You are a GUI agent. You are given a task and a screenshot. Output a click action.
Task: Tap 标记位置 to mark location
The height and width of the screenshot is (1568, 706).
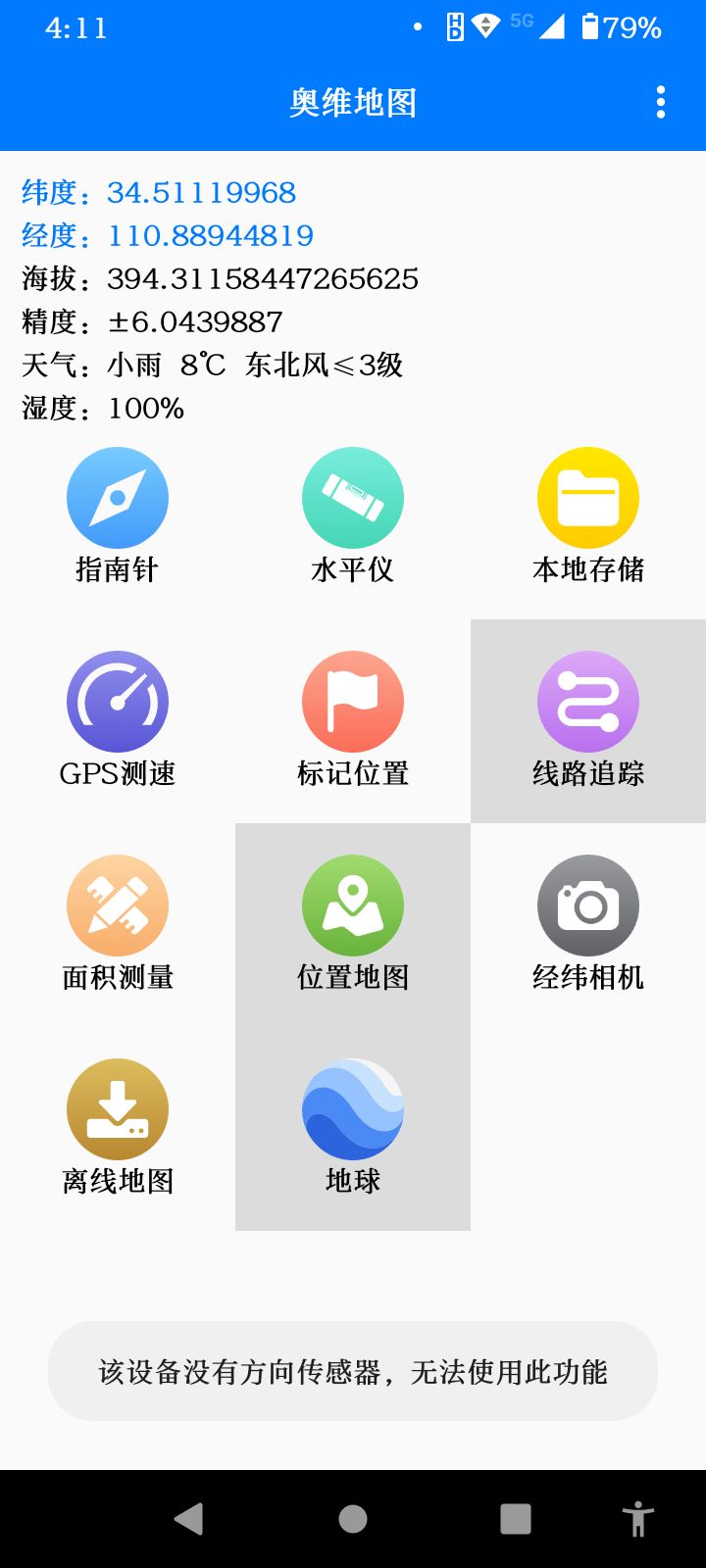point(353,721)
